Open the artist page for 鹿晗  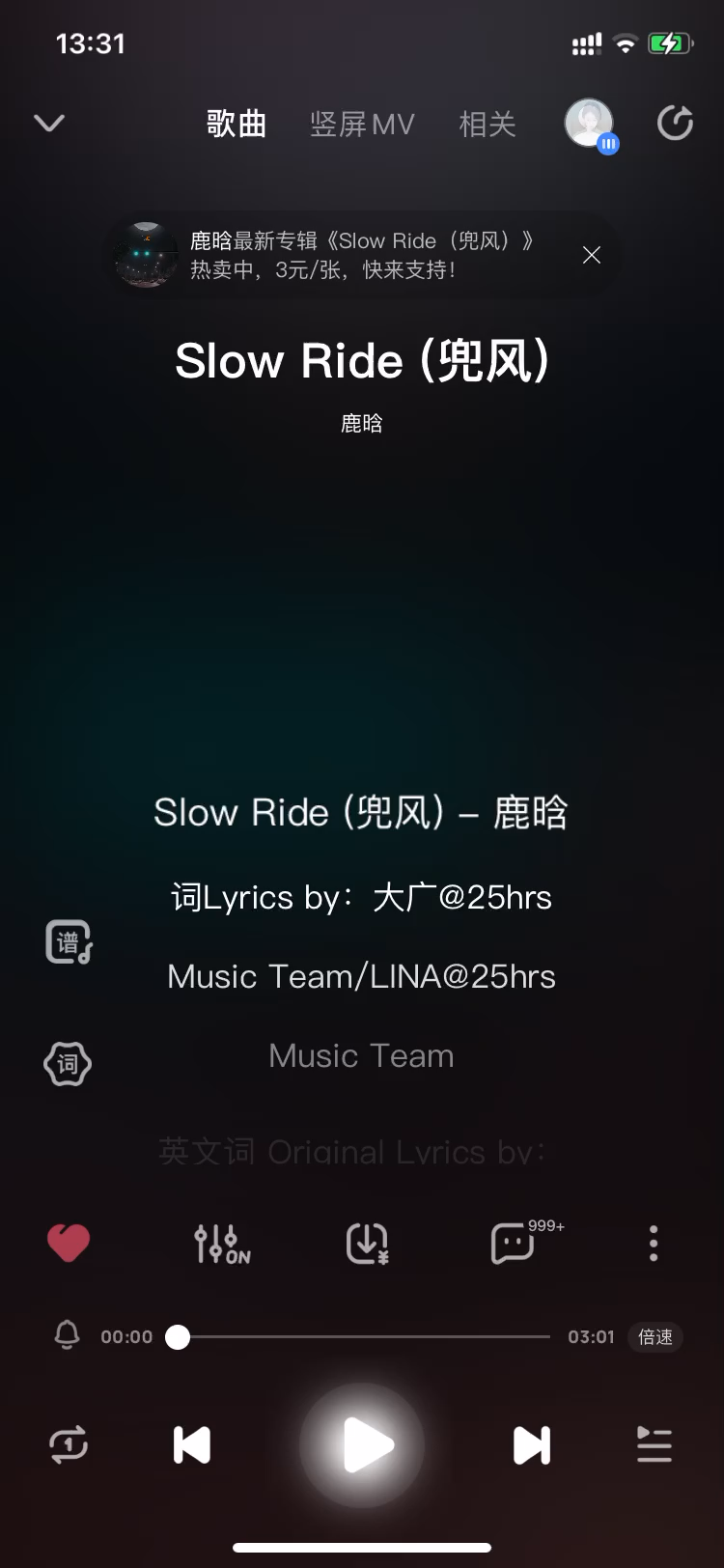[362, 423]
